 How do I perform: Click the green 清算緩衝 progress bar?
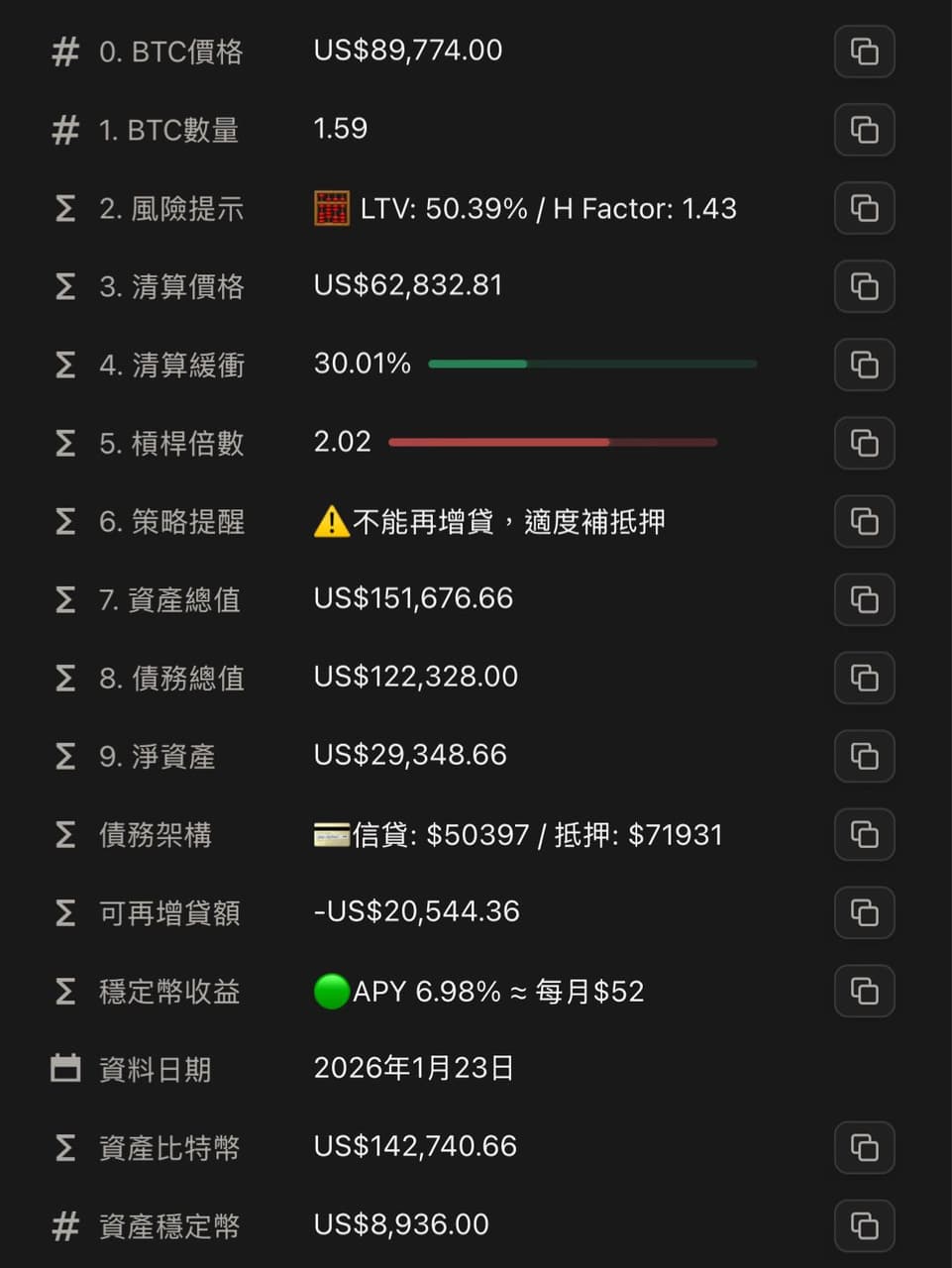(x=591, y=365)
